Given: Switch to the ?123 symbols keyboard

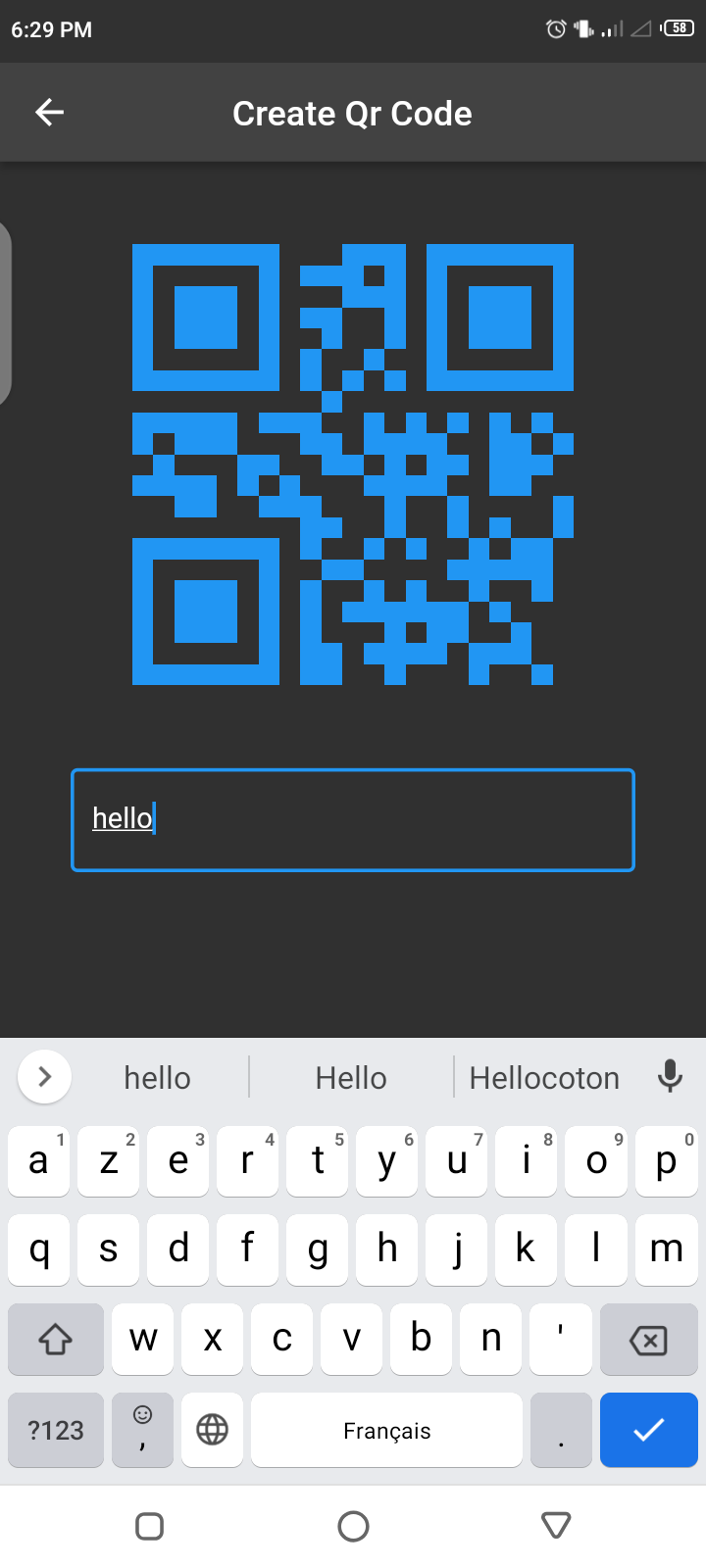Looking at the screenshot, I should point(56,1430).
